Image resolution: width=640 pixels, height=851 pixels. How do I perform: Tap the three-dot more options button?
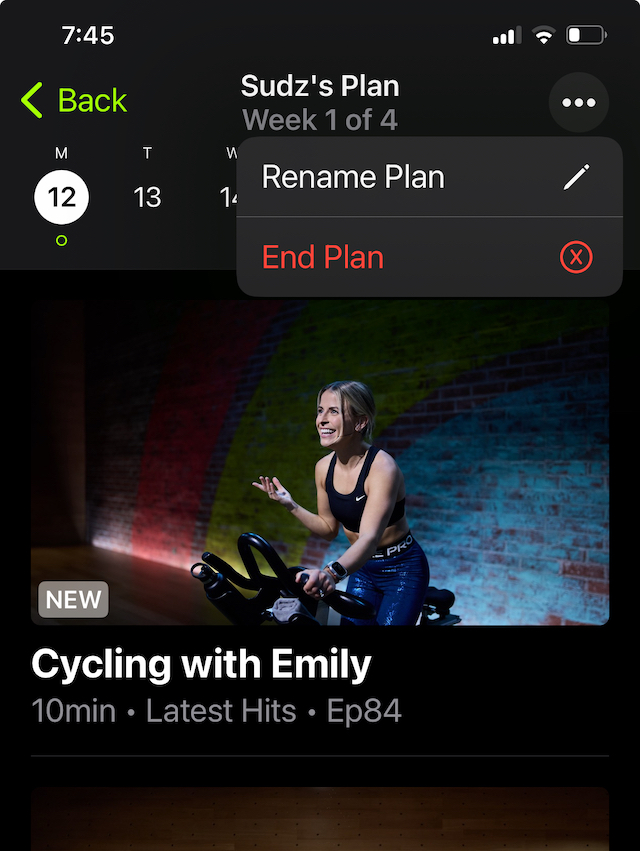(x=578, y=103)
